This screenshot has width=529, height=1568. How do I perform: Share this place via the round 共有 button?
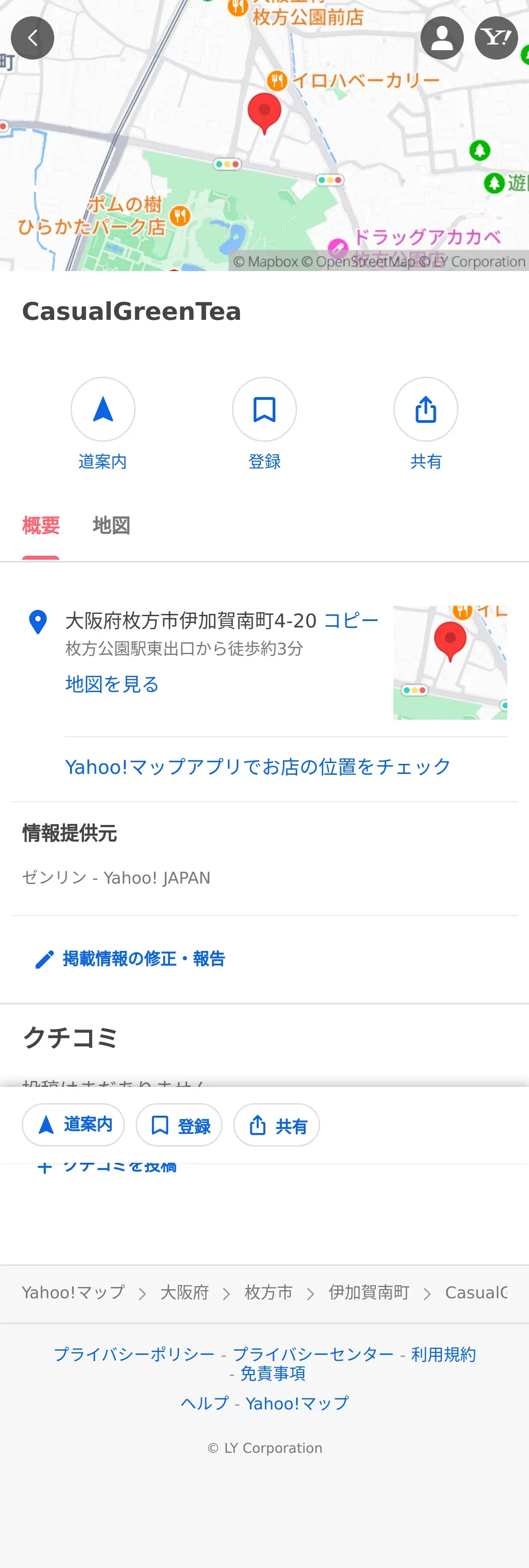click(x=425, y=409)
